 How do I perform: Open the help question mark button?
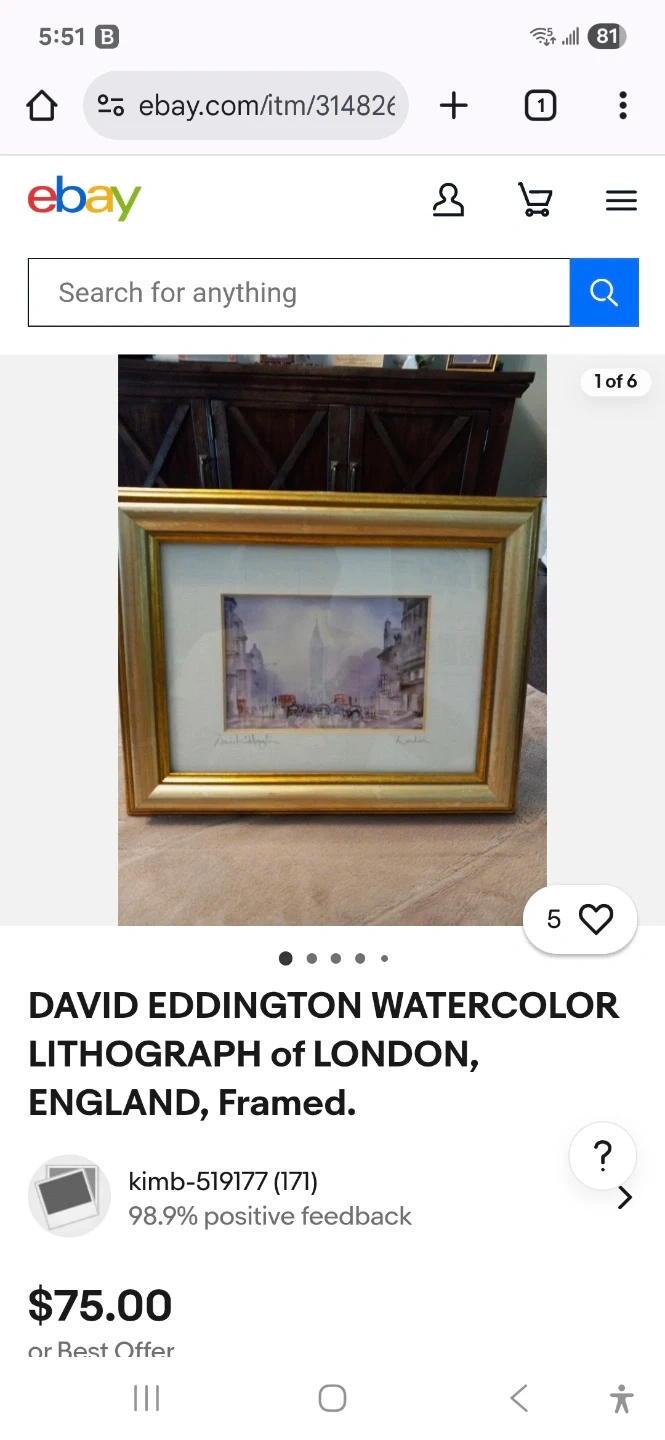(602, 1157)
